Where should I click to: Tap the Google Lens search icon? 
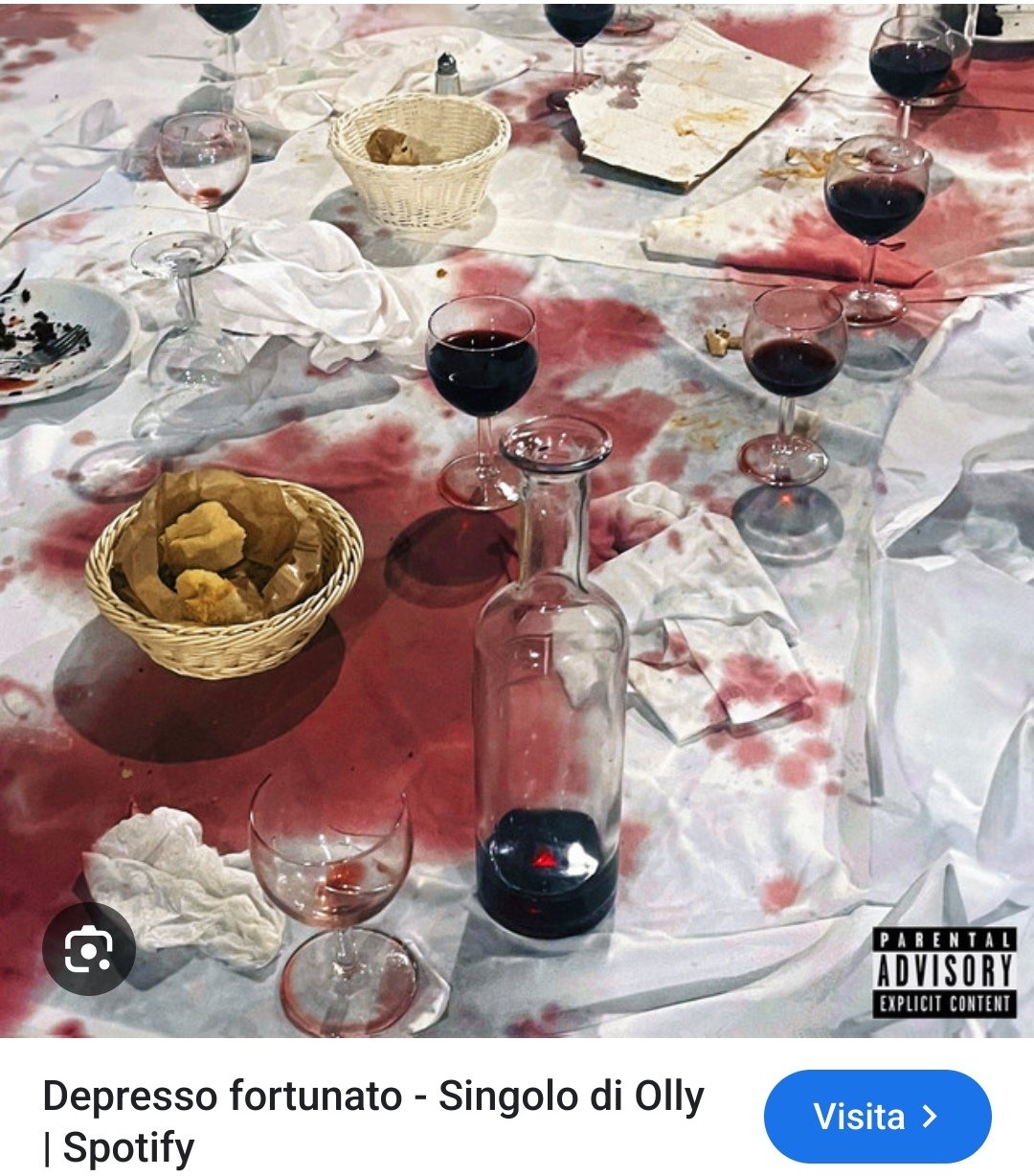pos(88,949)
